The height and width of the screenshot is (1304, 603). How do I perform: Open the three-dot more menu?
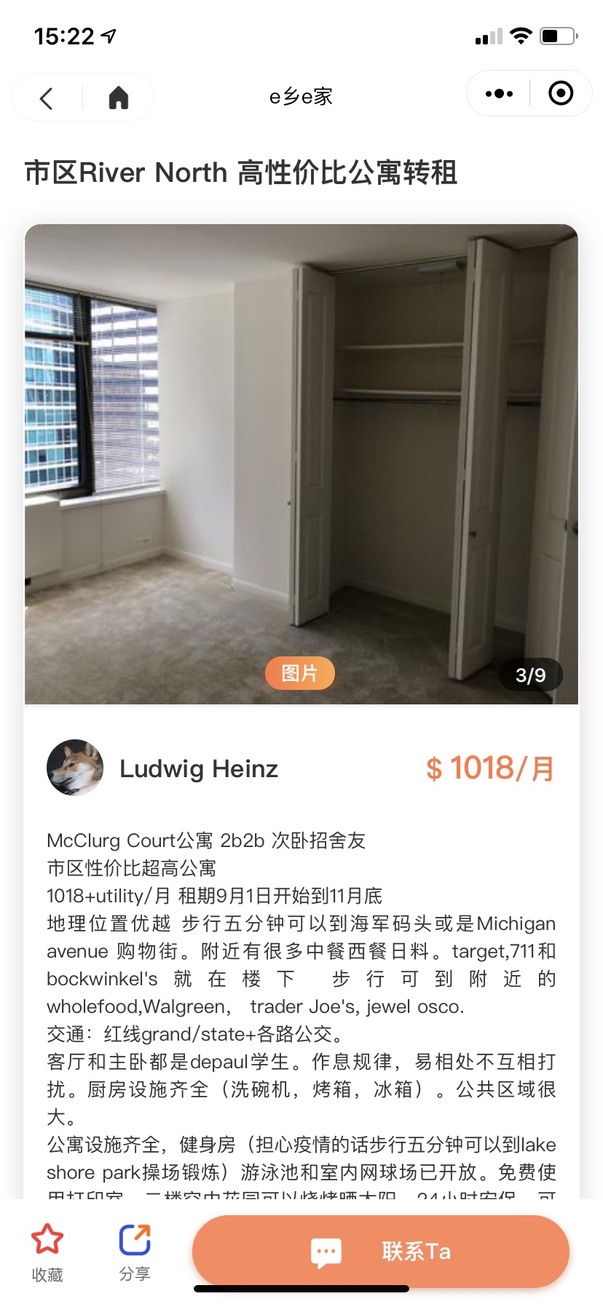point(498,94)
